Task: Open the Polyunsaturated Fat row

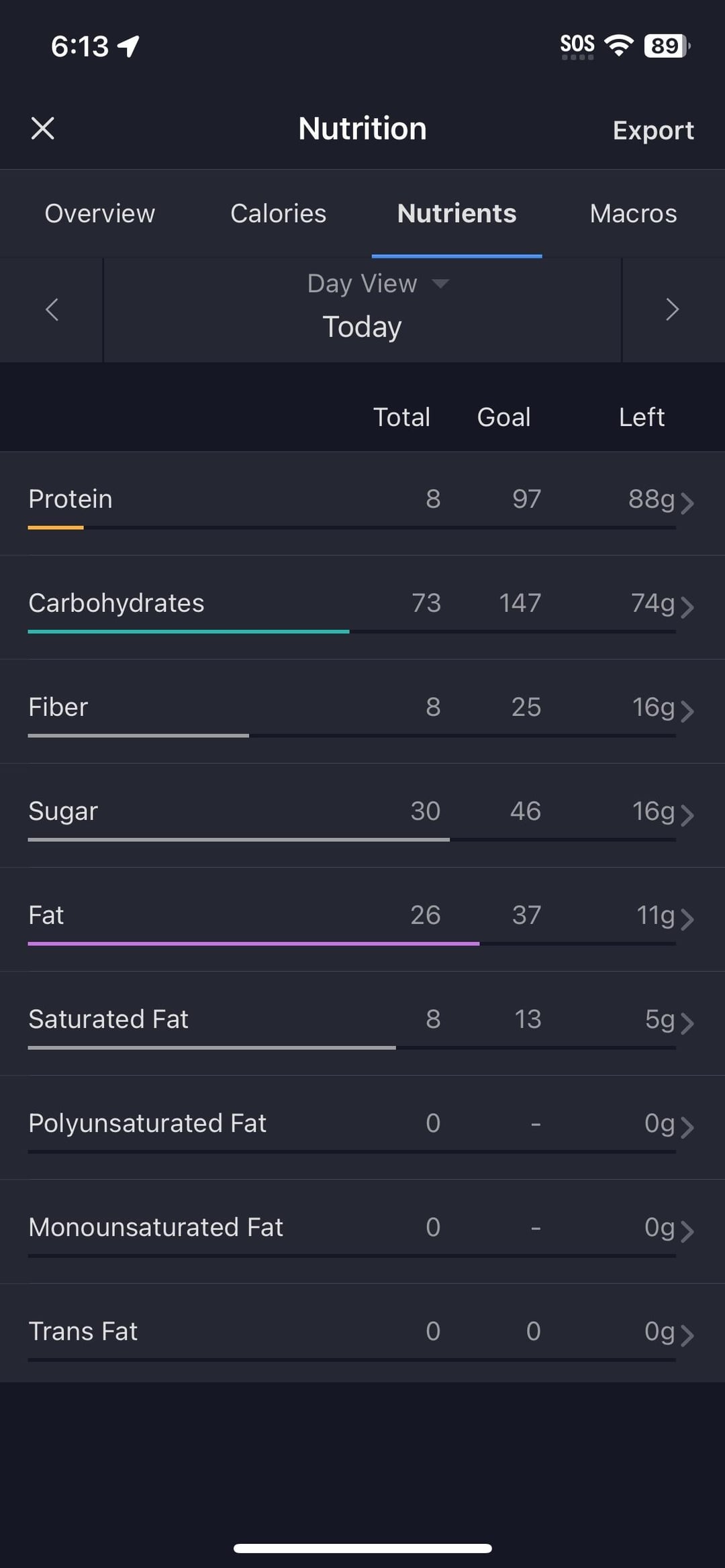Action: [x=362, y=1127]
